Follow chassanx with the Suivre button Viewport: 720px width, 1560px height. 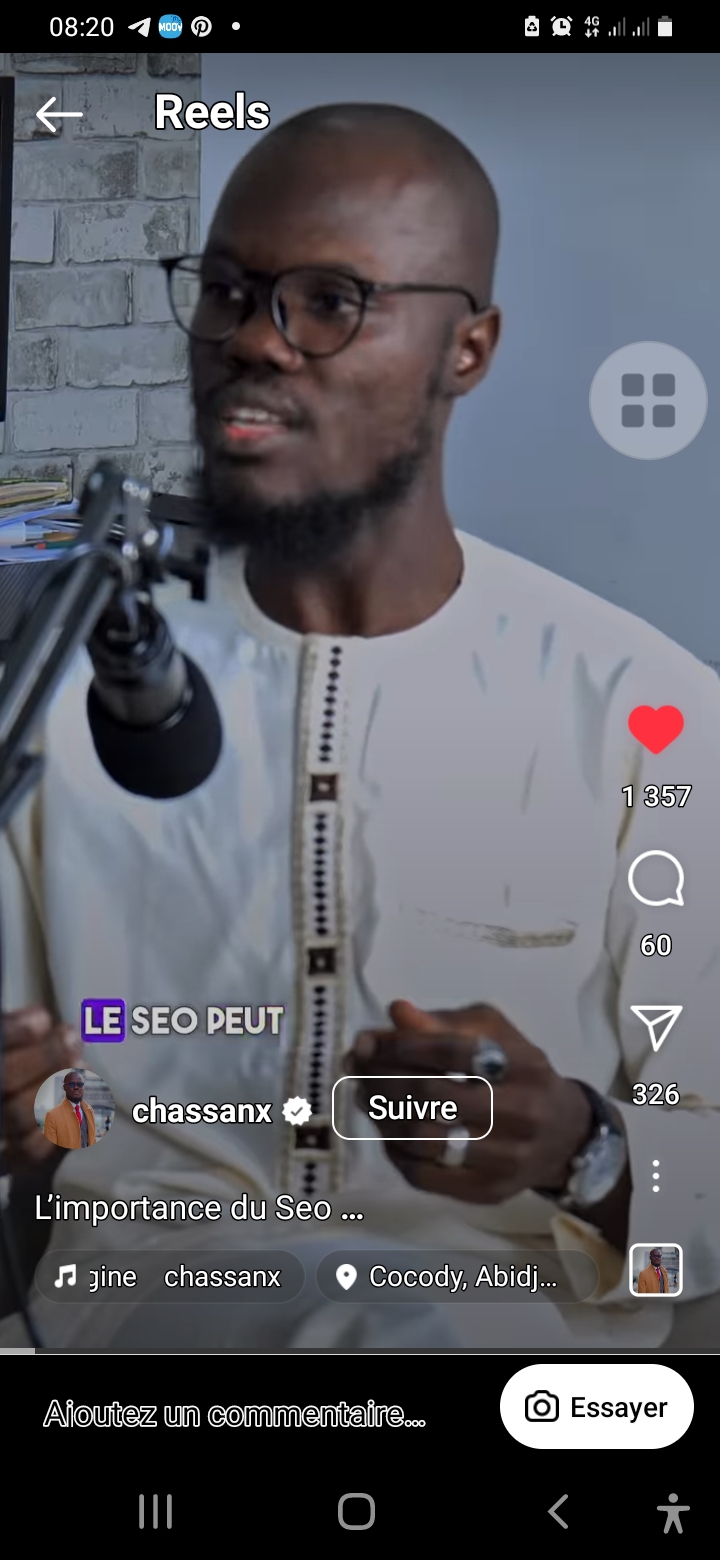pos(412,1108)
